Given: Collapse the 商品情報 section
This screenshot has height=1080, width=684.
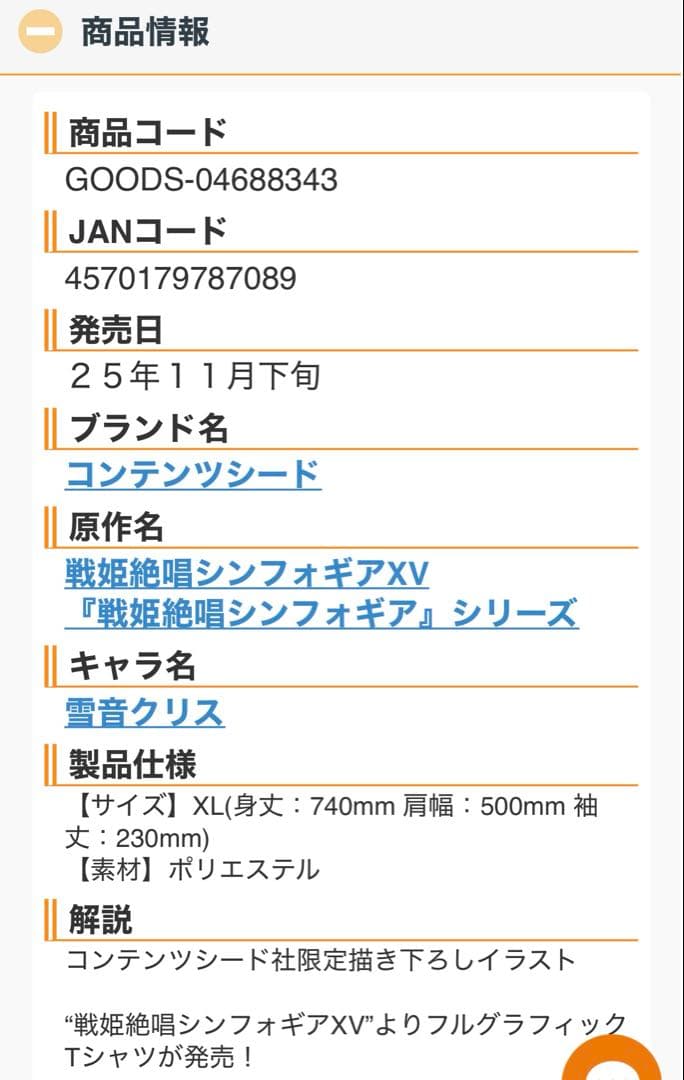Looking at the screenshot, I should [41, 32].
